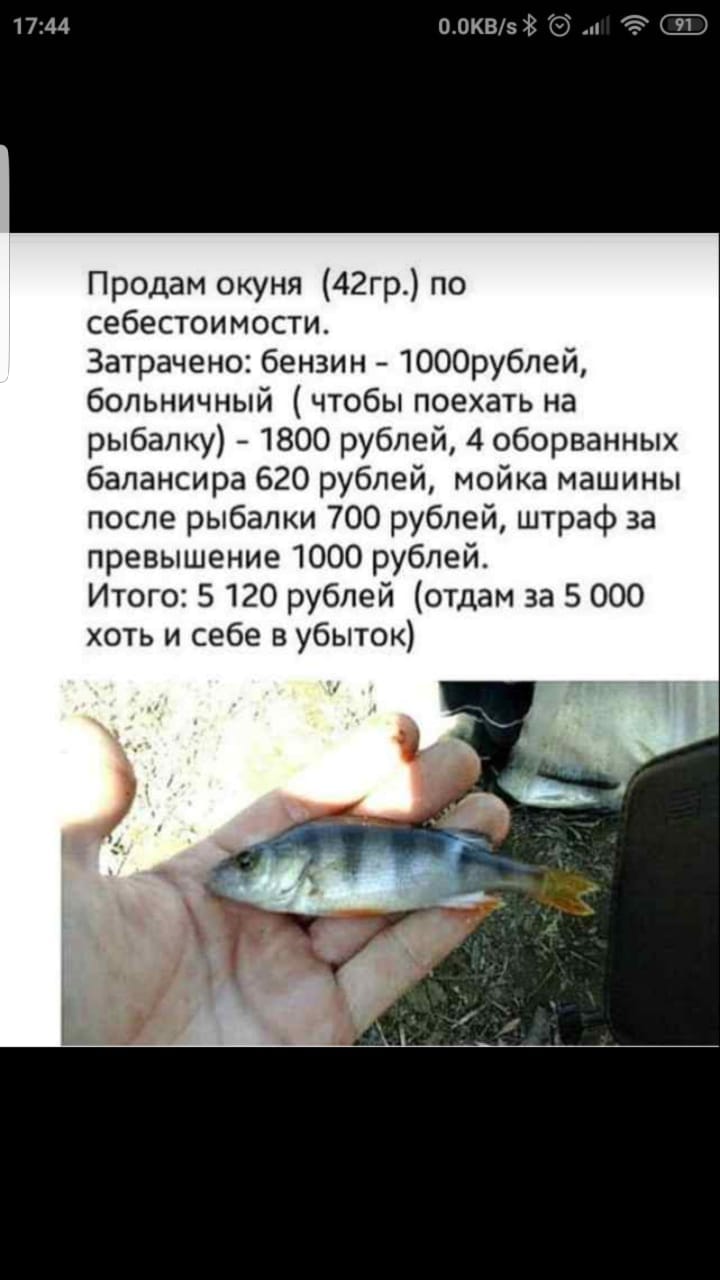Tap the perch meme image to show controls
This screenshot has height=1280, width=720.
[360, 640]
